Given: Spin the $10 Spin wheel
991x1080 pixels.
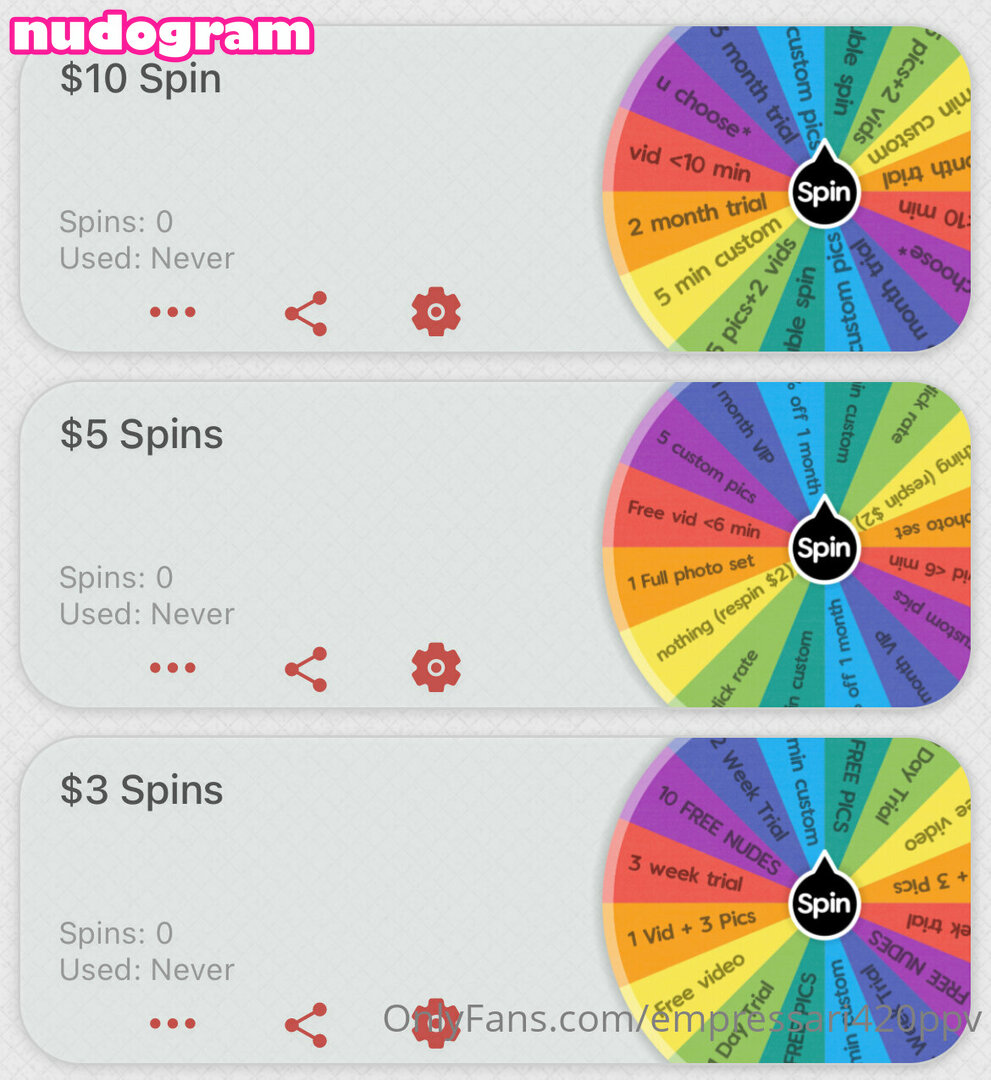Looking at the screenshot, I should (x=824, y=192).
